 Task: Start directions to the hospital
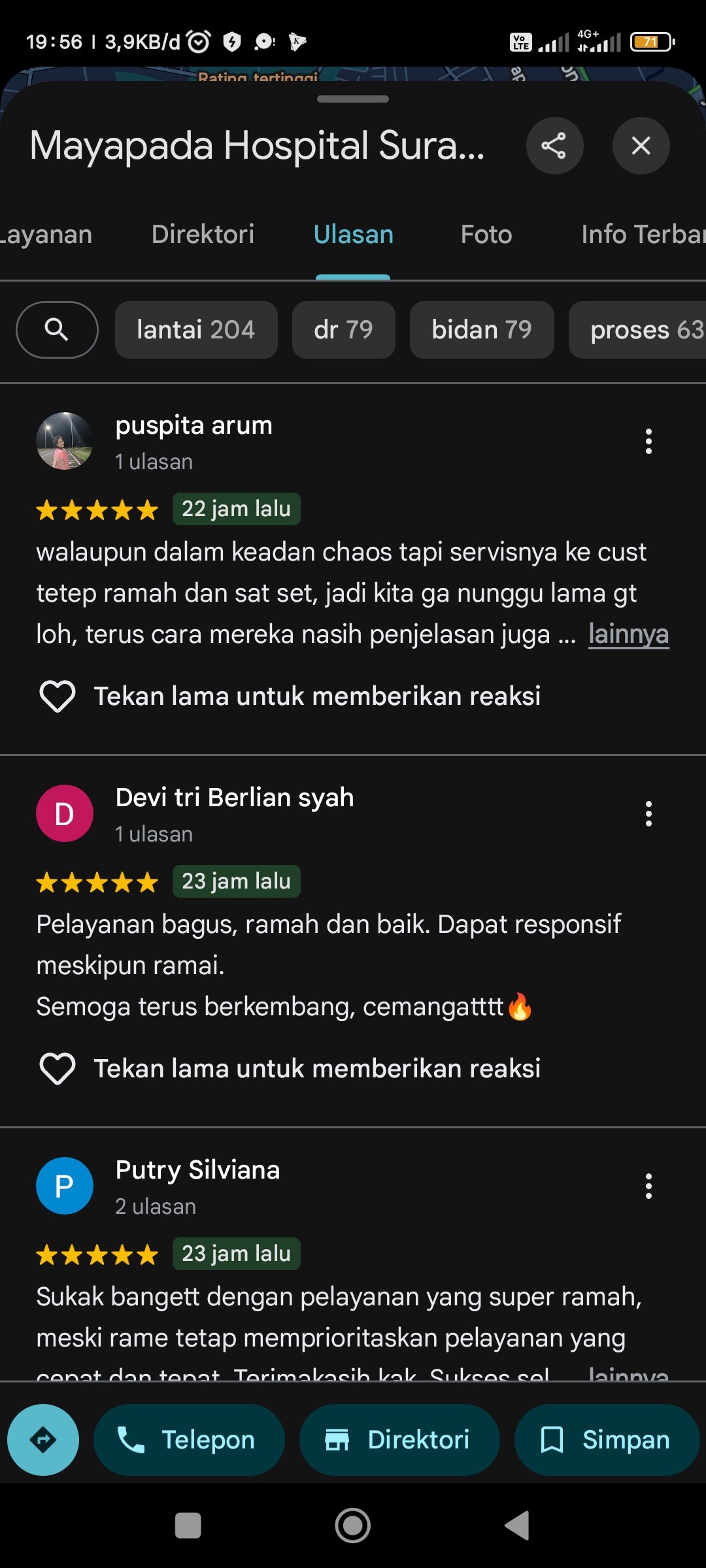pyautogui.click(x=43, y=1440)
